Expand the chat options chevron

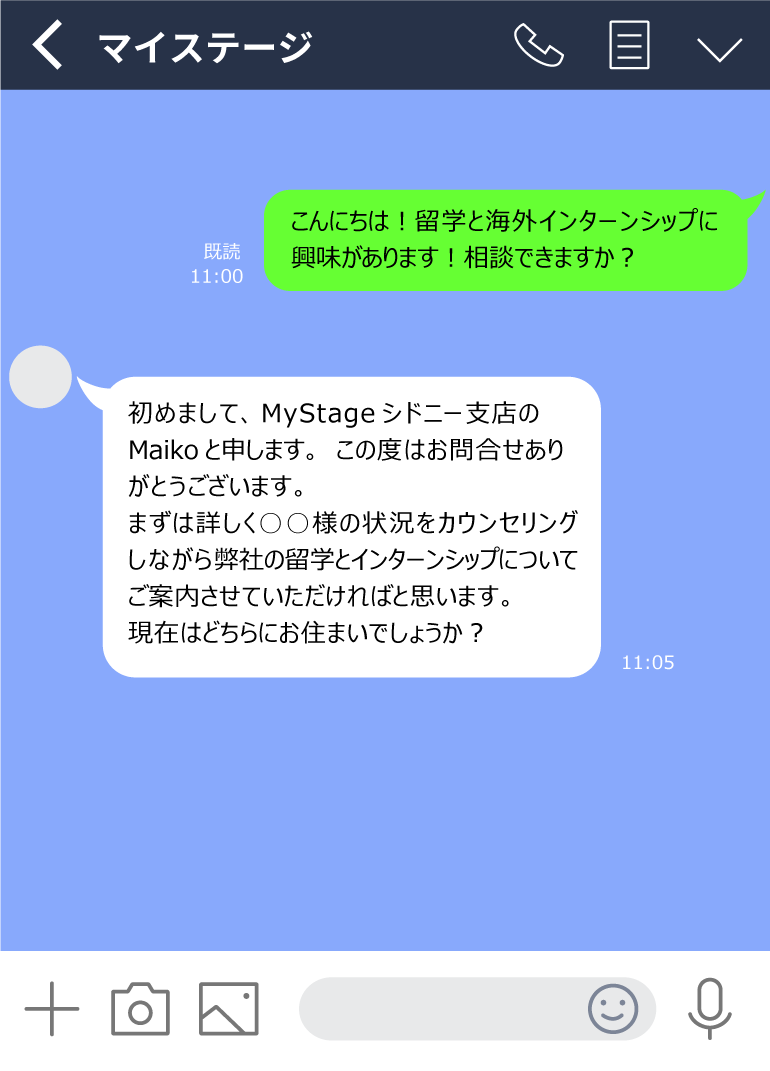tap(719, 48)
